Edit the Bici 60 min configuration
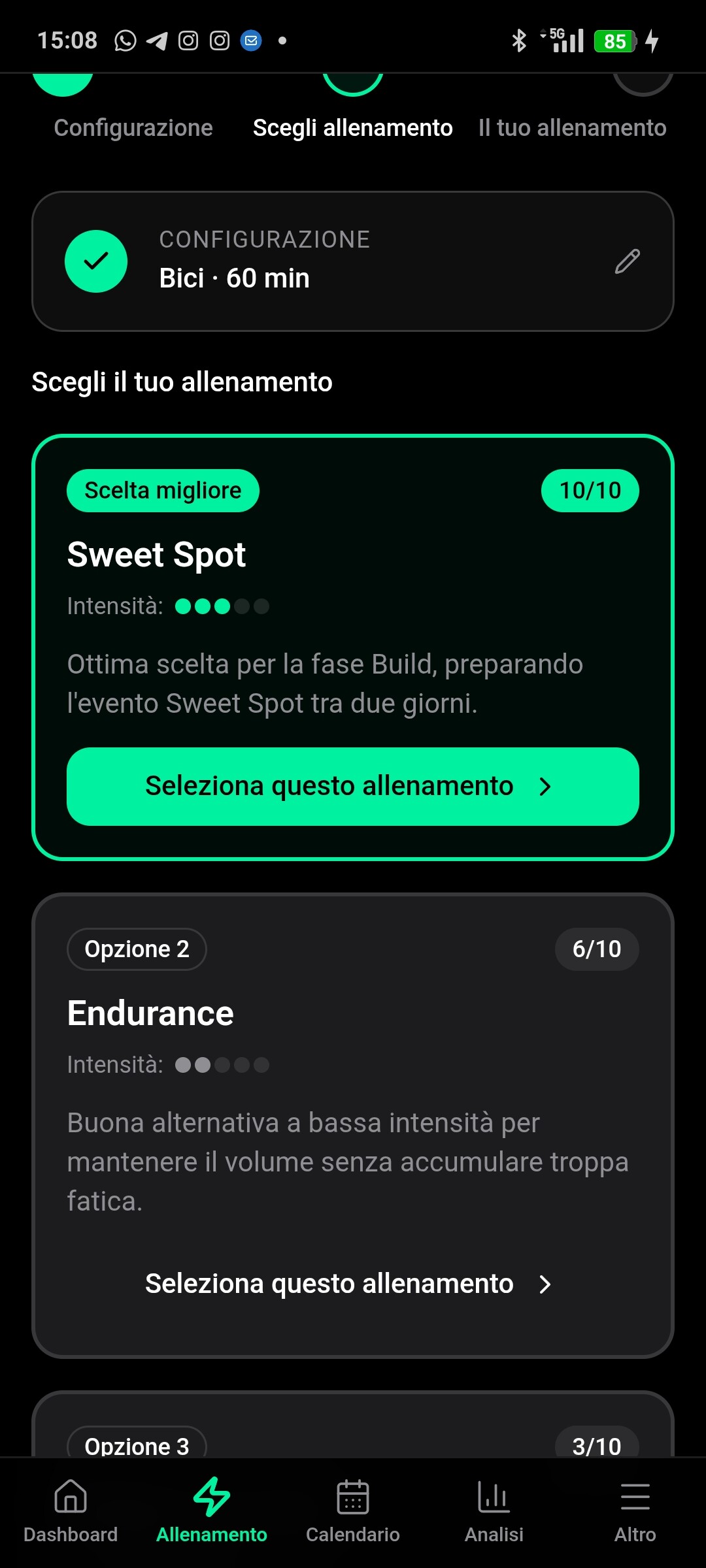Image resolution: width=706 pixels, height=1568 pixels. coord(627,261)
